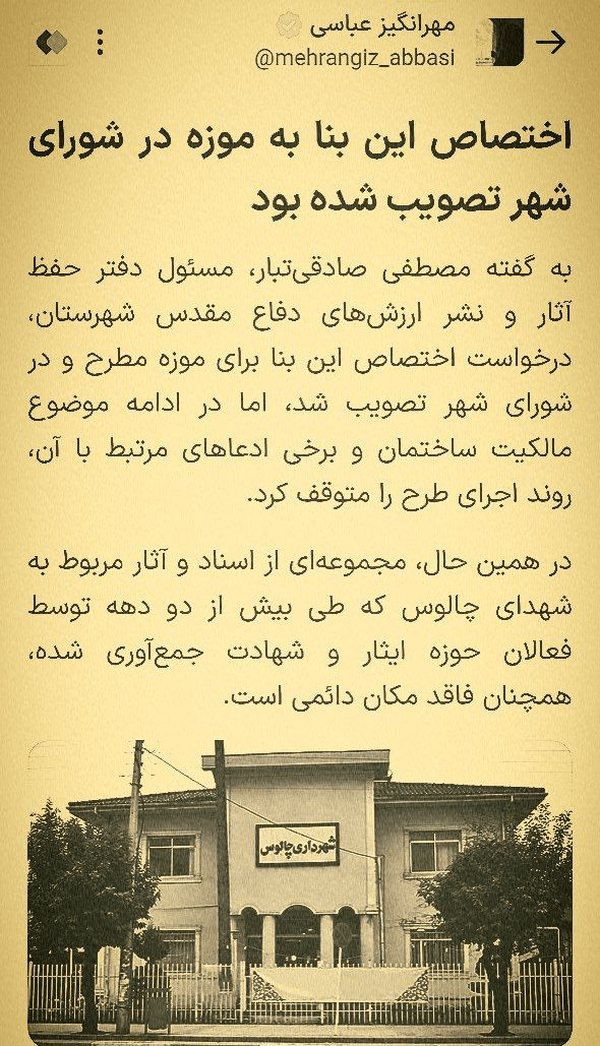Open Mehrangiz Abbasi's profile picture
Screen dimensions: 600x1046
click(500, 43)
